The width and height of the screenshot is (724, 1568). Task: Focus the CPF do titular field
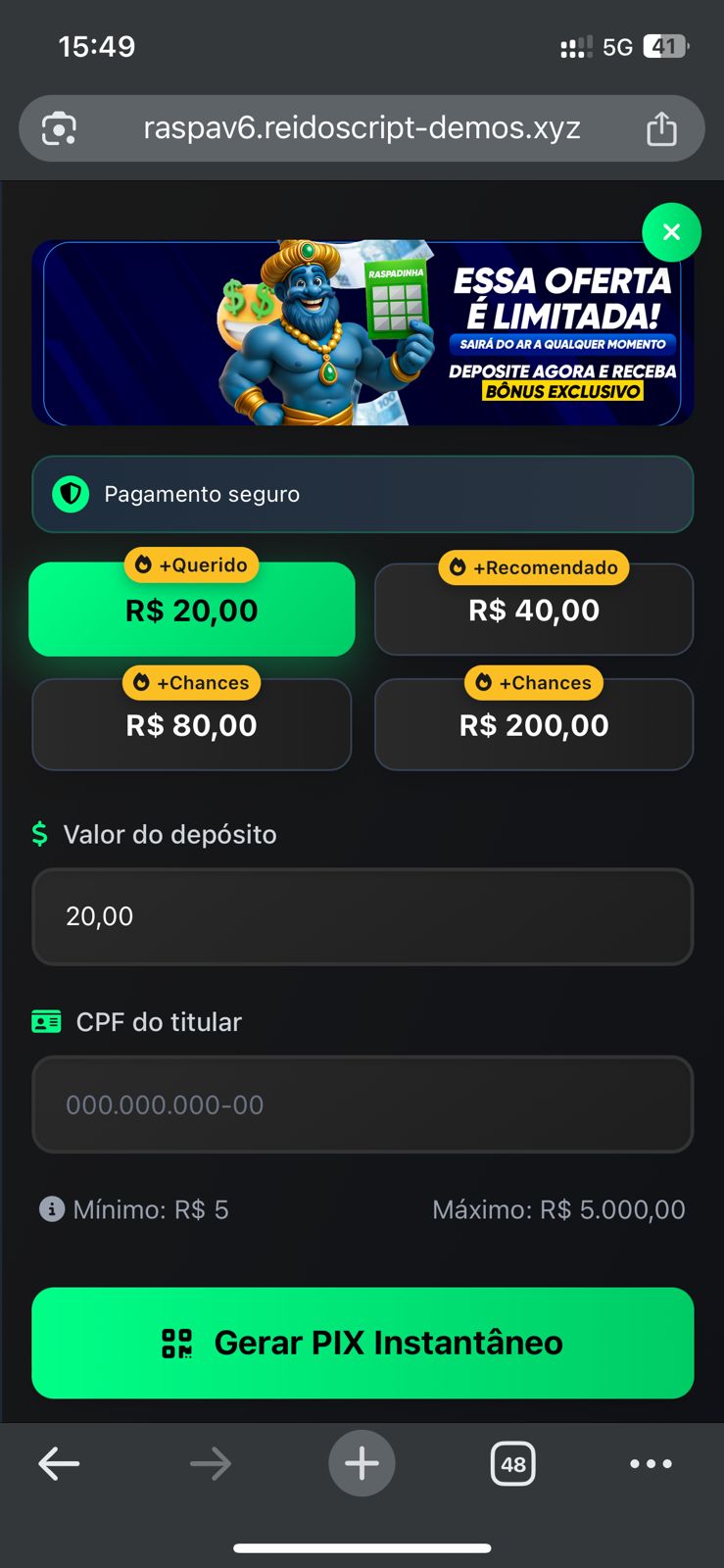tap(362, 1104)
